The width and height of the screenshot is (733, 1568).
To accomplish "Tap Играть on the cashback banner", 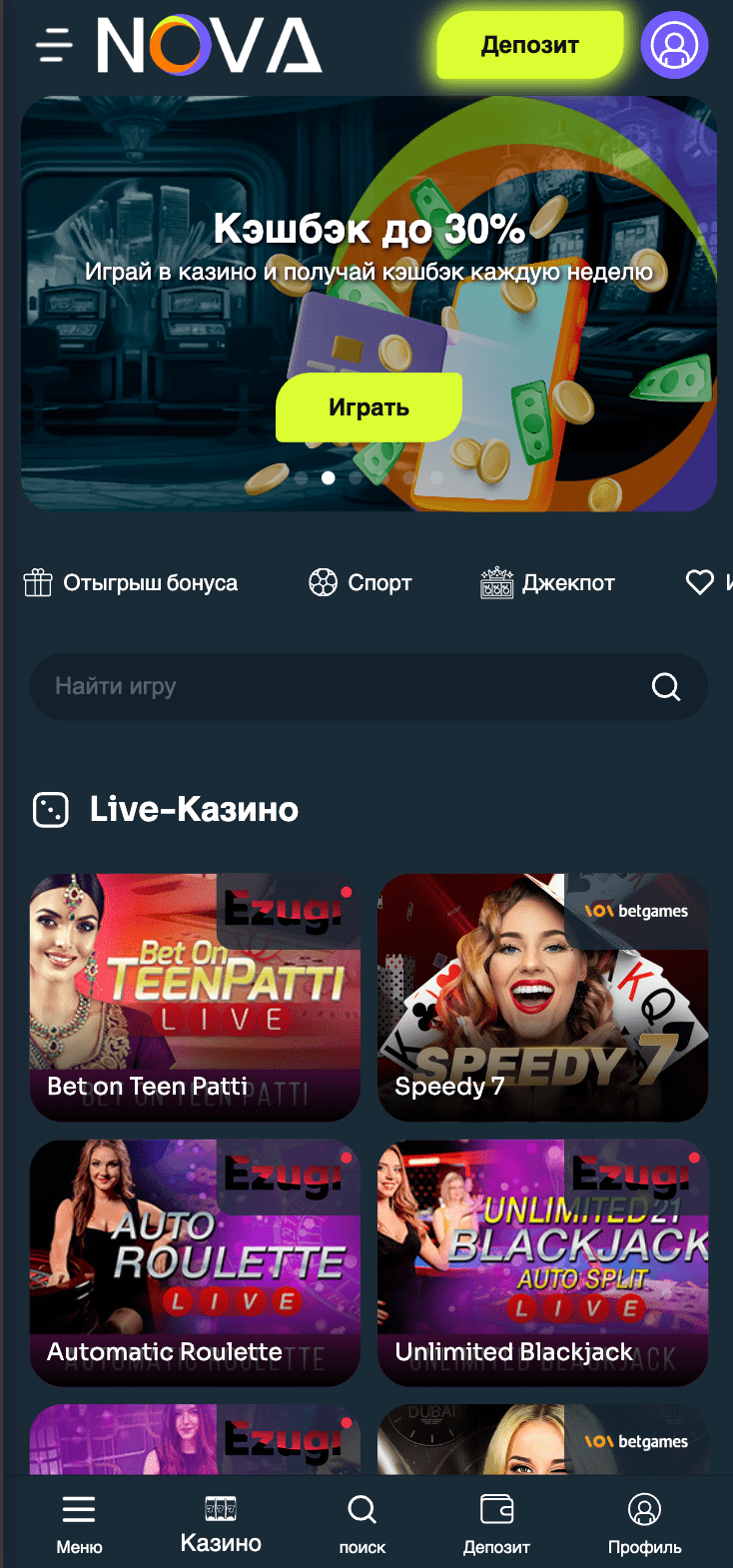I will tap(368, 407).
